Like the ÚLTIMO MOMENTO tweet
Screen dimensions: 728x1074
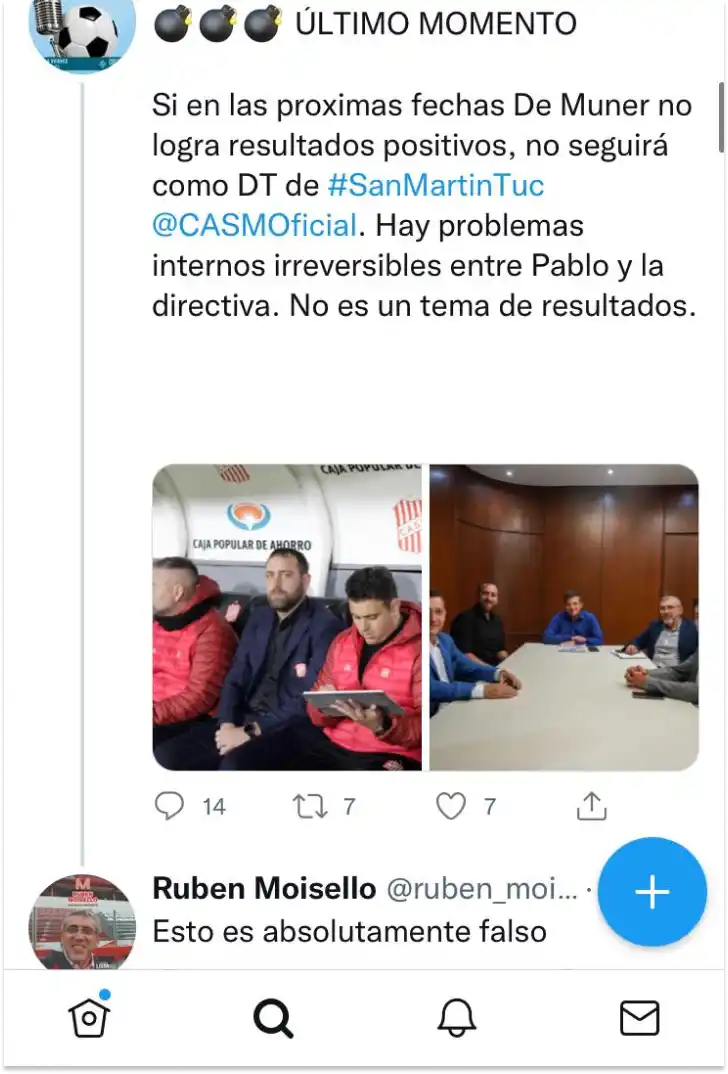pos(452,804)
